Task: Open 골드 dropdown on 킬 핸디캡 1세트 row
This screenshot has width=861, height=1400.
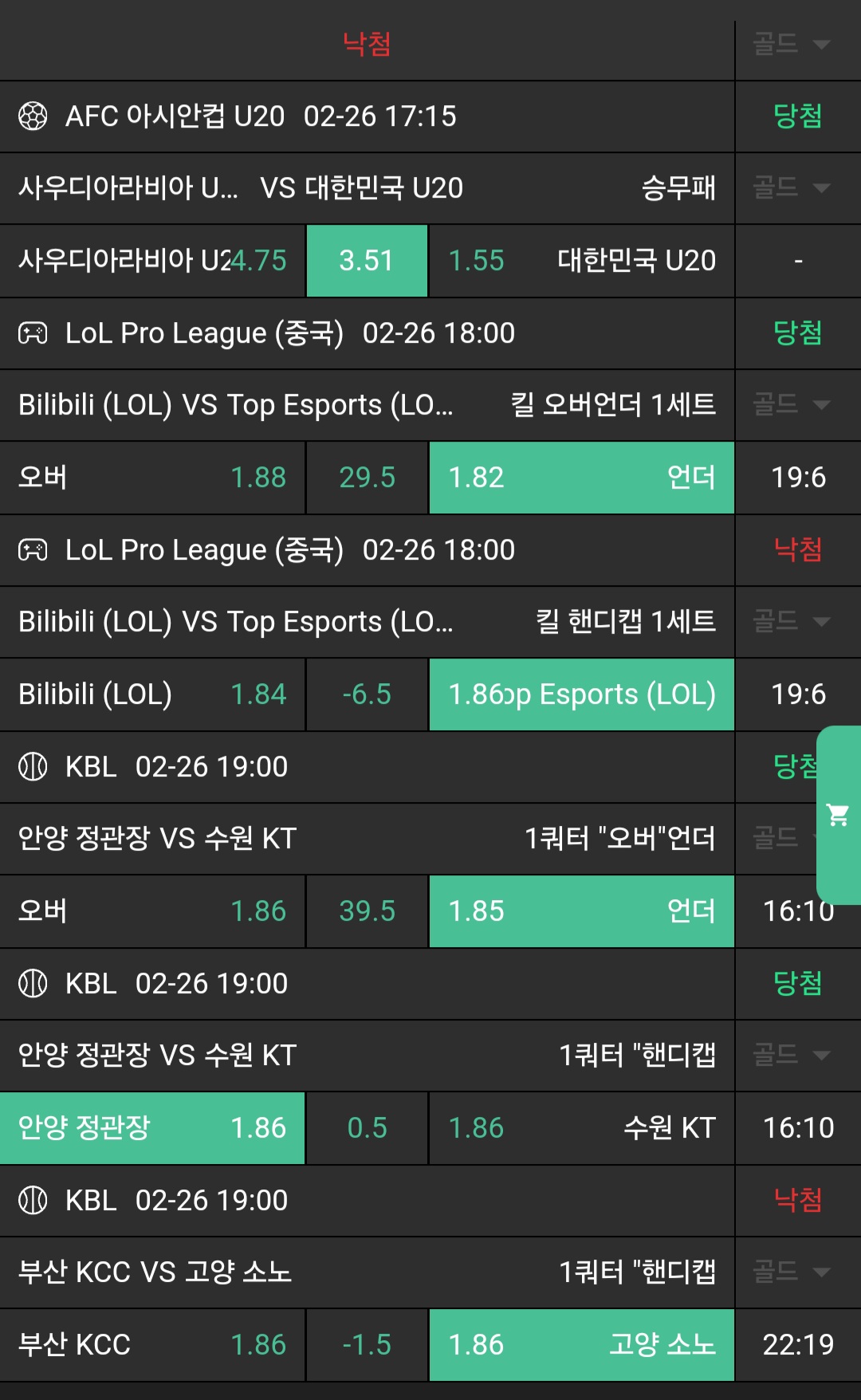Action: [792, 622]
